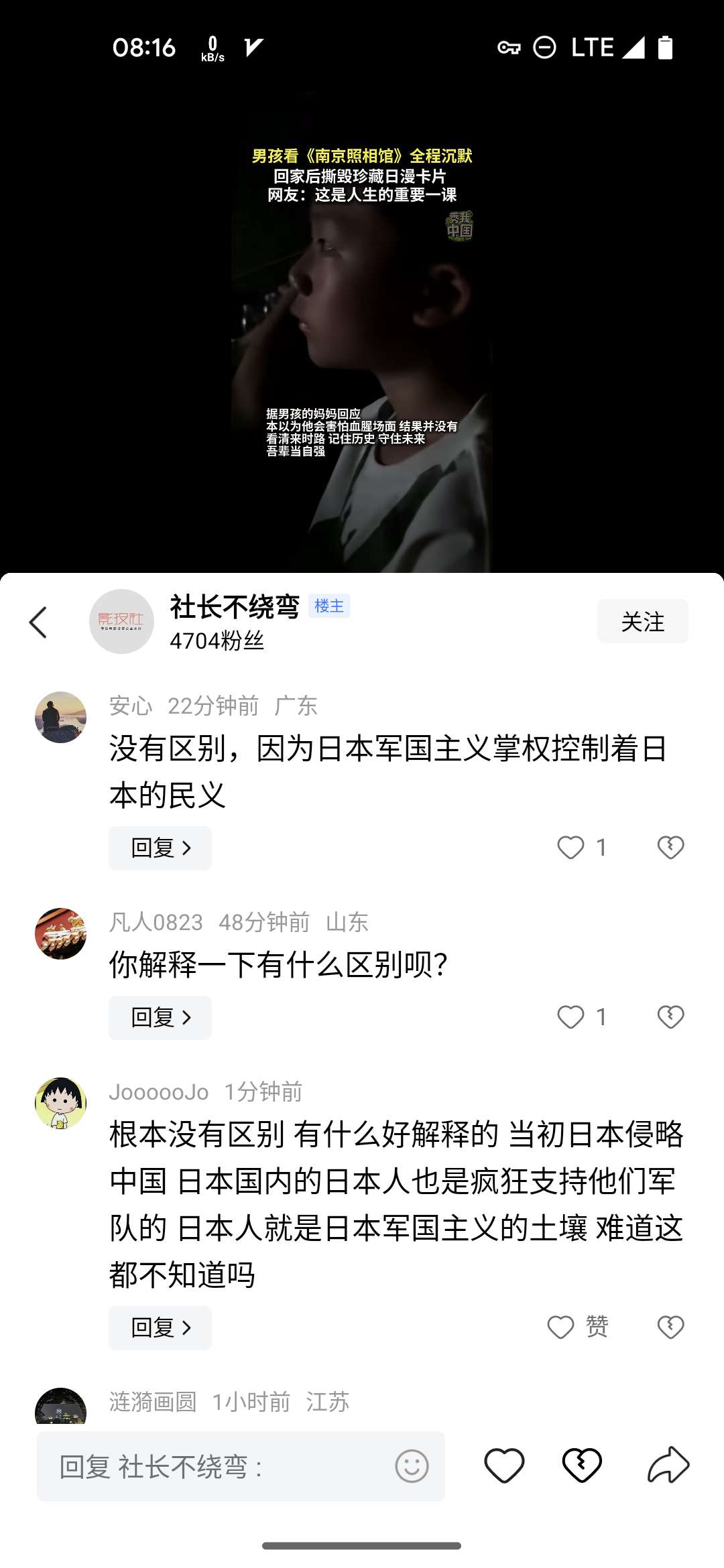Screen dimensions: 724x1568
Task: Go back using the back arrow
Action: (39, 622)
